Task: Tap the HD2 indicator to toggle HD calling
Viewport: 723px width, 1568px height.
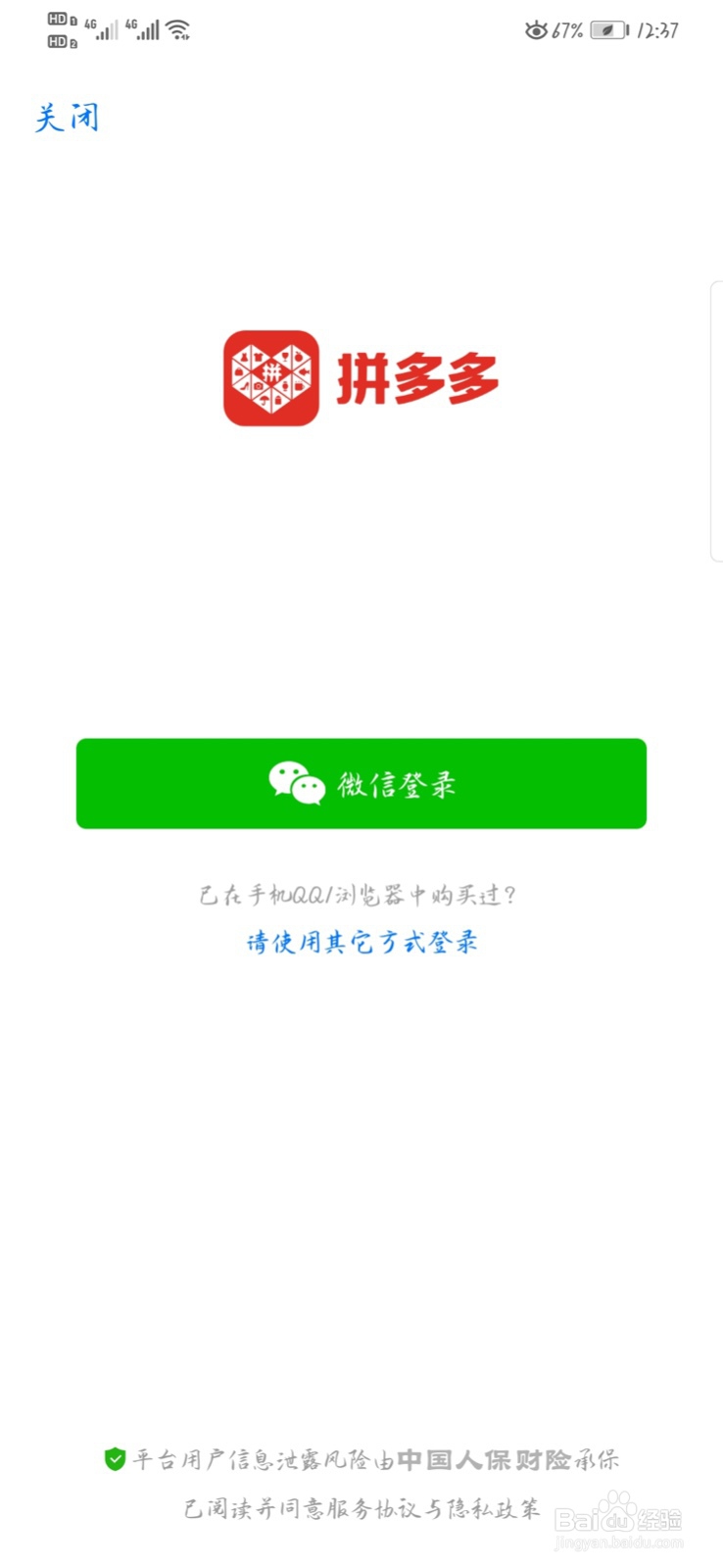Action: click(x=59, y=41)
